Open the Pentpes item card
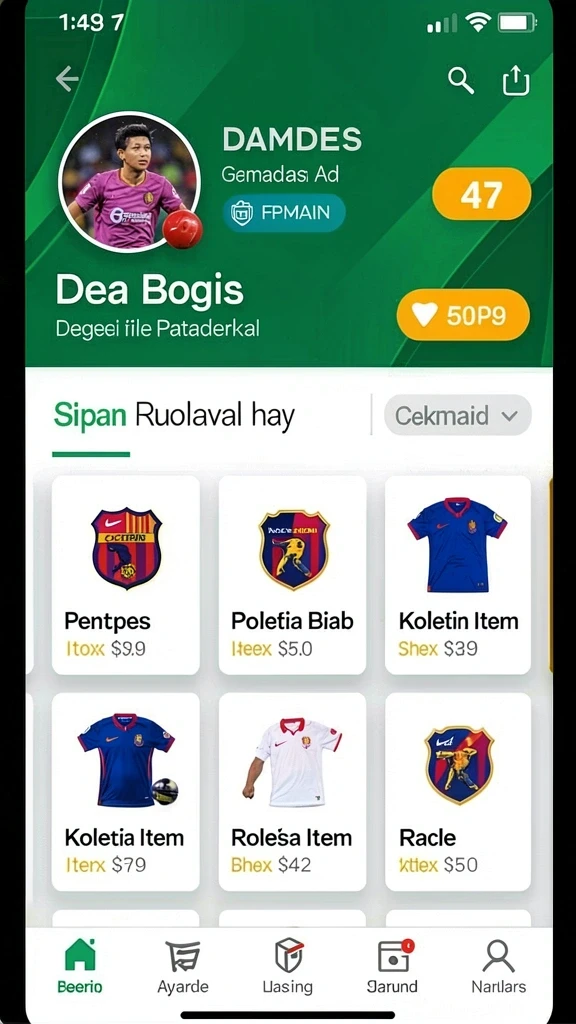The width and height of the screenshot is (576, 1024). (126, 575)
